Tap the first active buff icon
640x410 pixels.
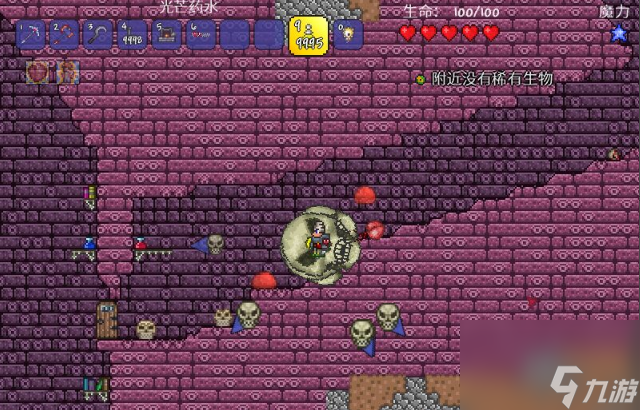(37, 71)
